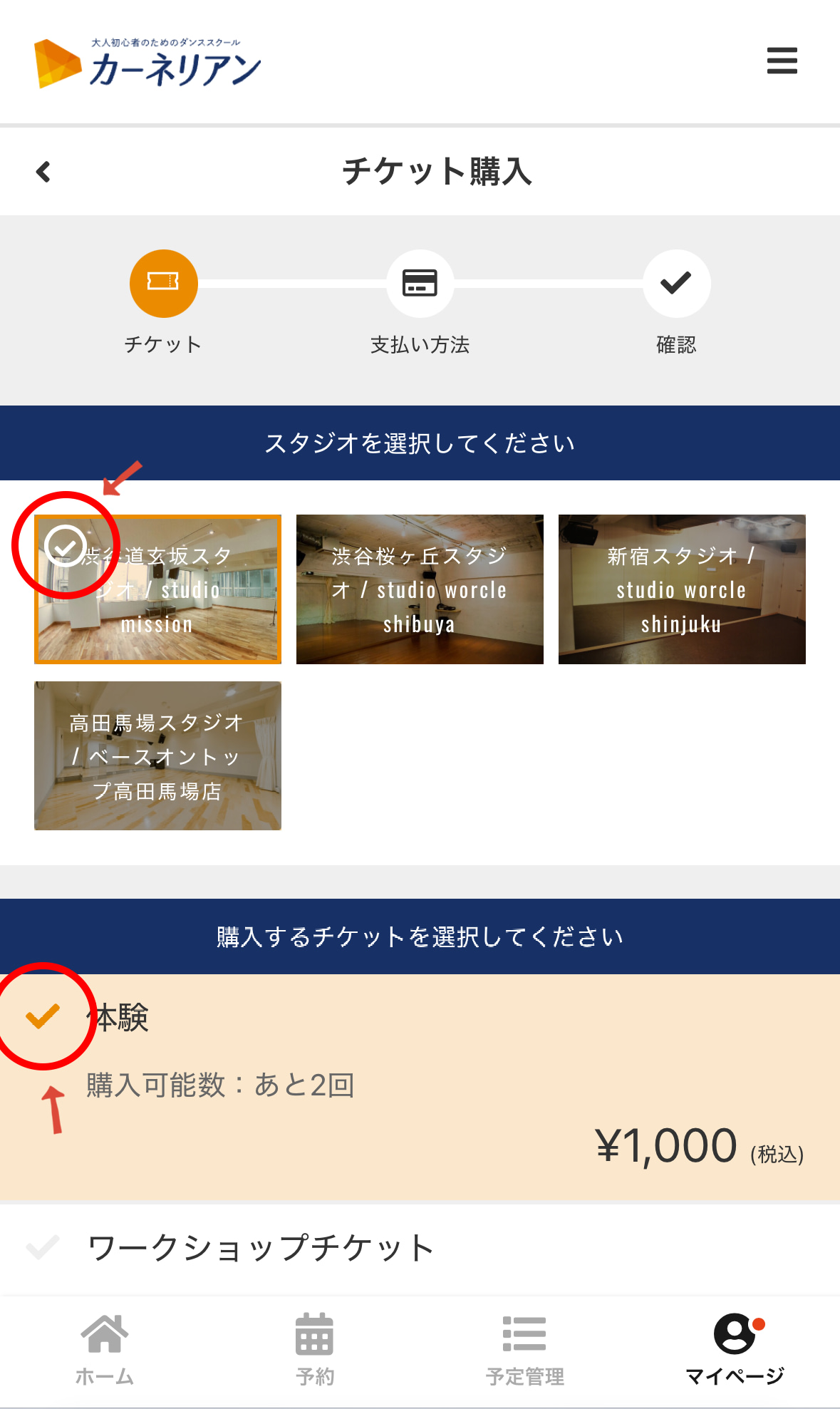Viewport: 840px width, 1409px height.
Task: Select the 高田馬場スタジオ tile
Action: click(x=157, y=755)
